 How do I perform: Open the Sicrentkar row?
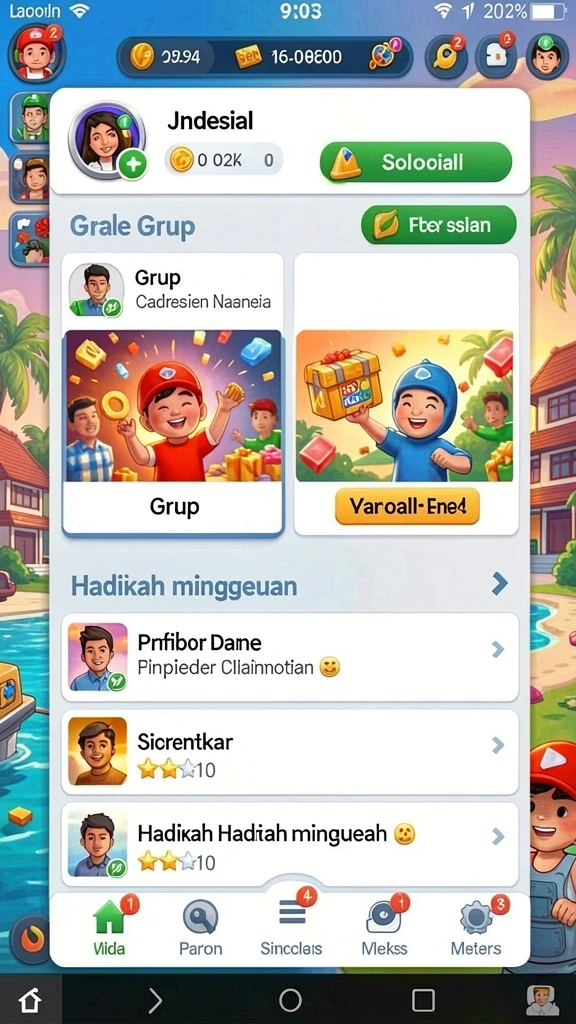click(x=290, y=752)
